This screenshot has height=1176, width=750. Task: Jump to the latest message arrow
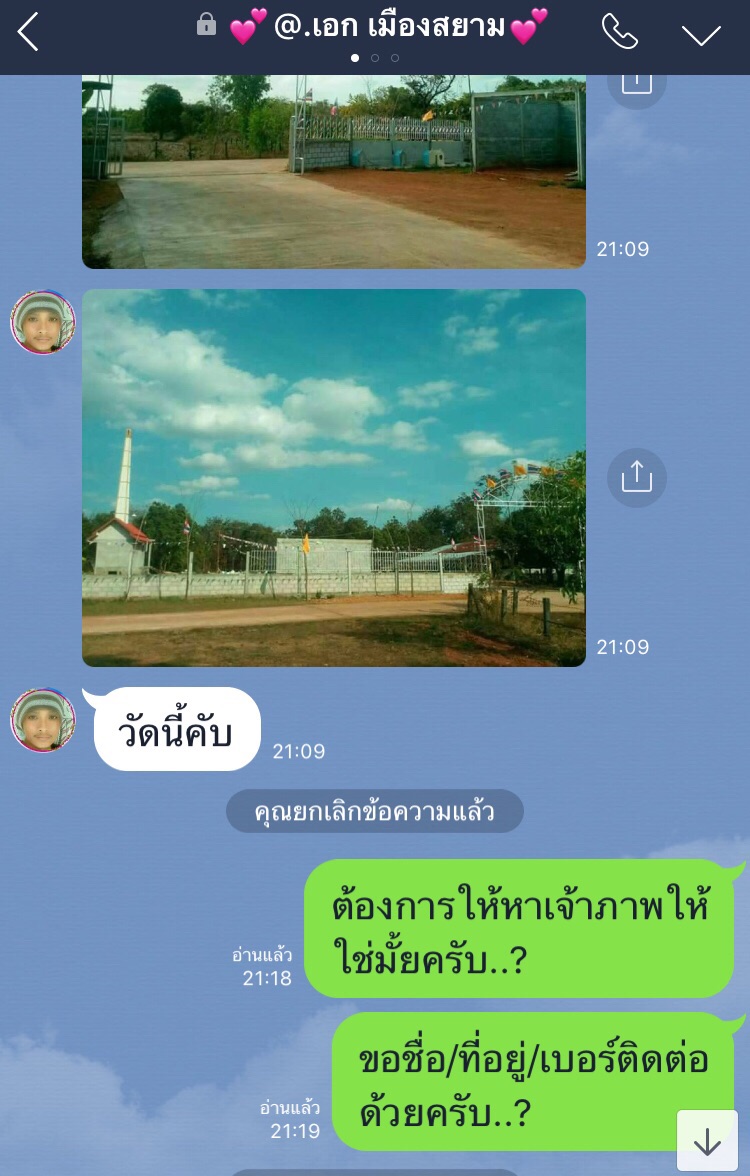(x=707, y=1140)
